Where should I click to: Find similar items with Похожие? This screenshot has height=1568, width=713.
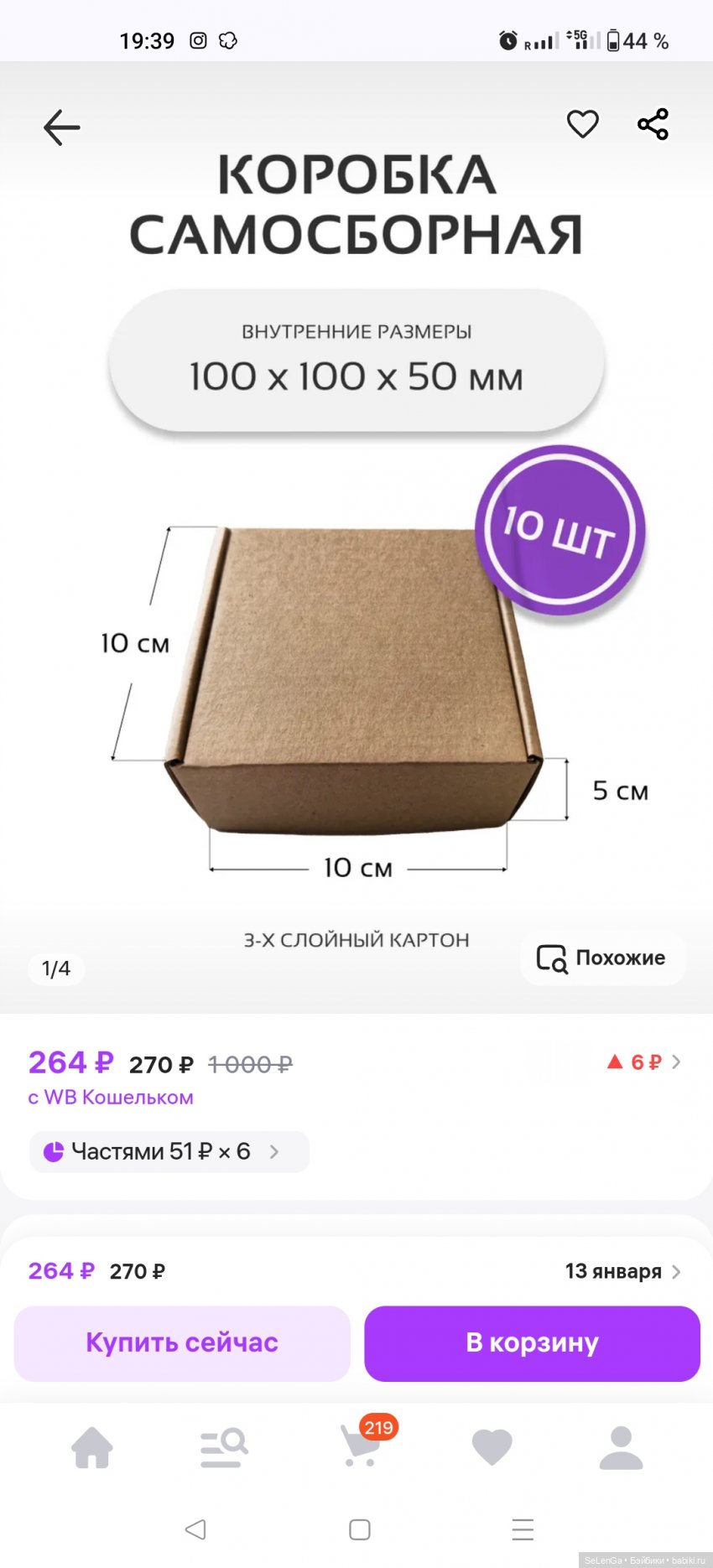[x=602, y=958]
